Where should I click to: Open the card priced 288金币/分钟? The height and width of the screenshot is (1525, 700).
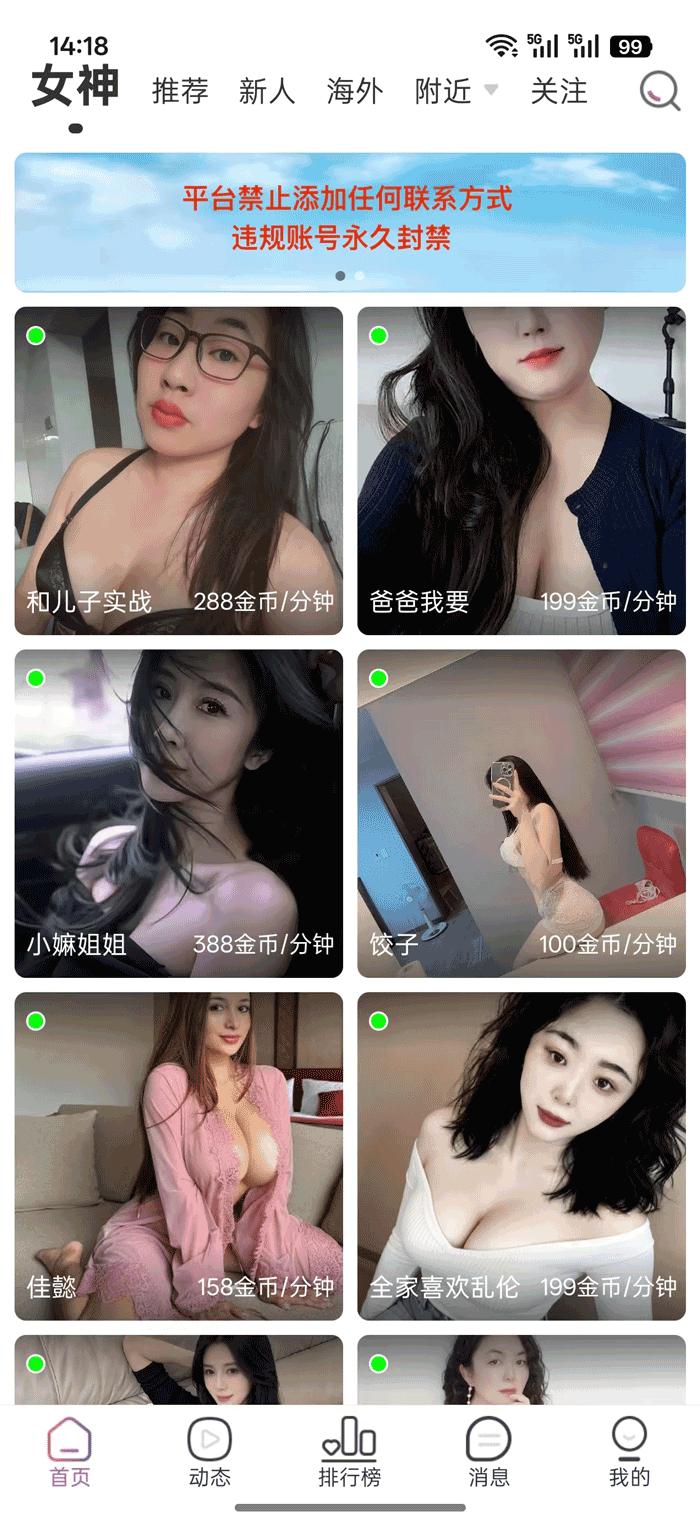coord(178,470)
